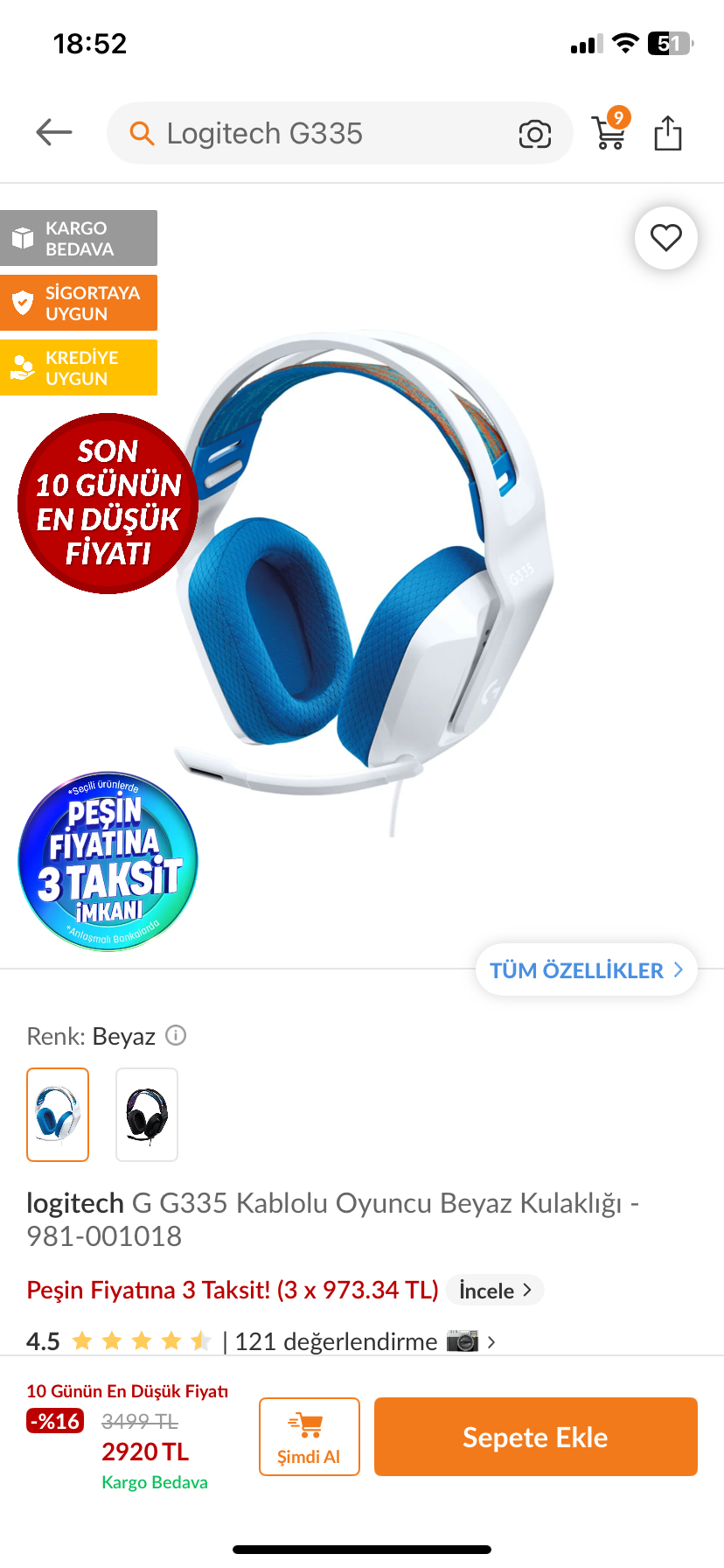Viewport: 724px width, 1568px height.
Task: Open the 121 değerlendirme reviews
Action: coord(336,1341)
